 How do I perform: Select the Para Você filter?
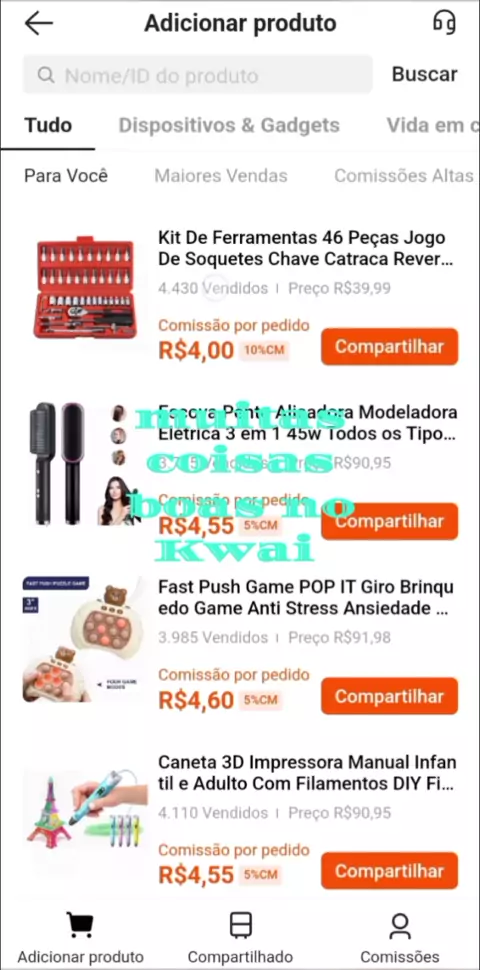pyautogui.click(x=66, y=176)
